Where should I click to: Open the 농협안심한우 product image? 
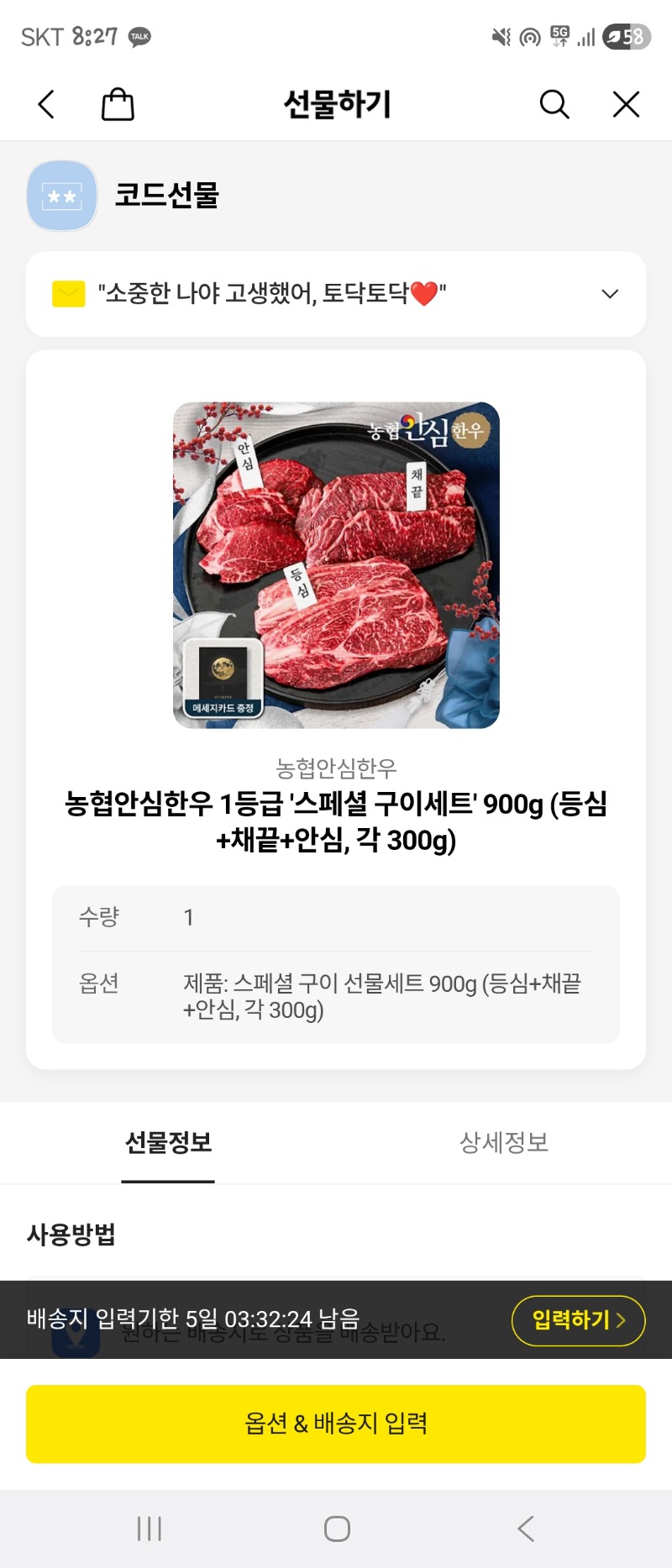336,565
